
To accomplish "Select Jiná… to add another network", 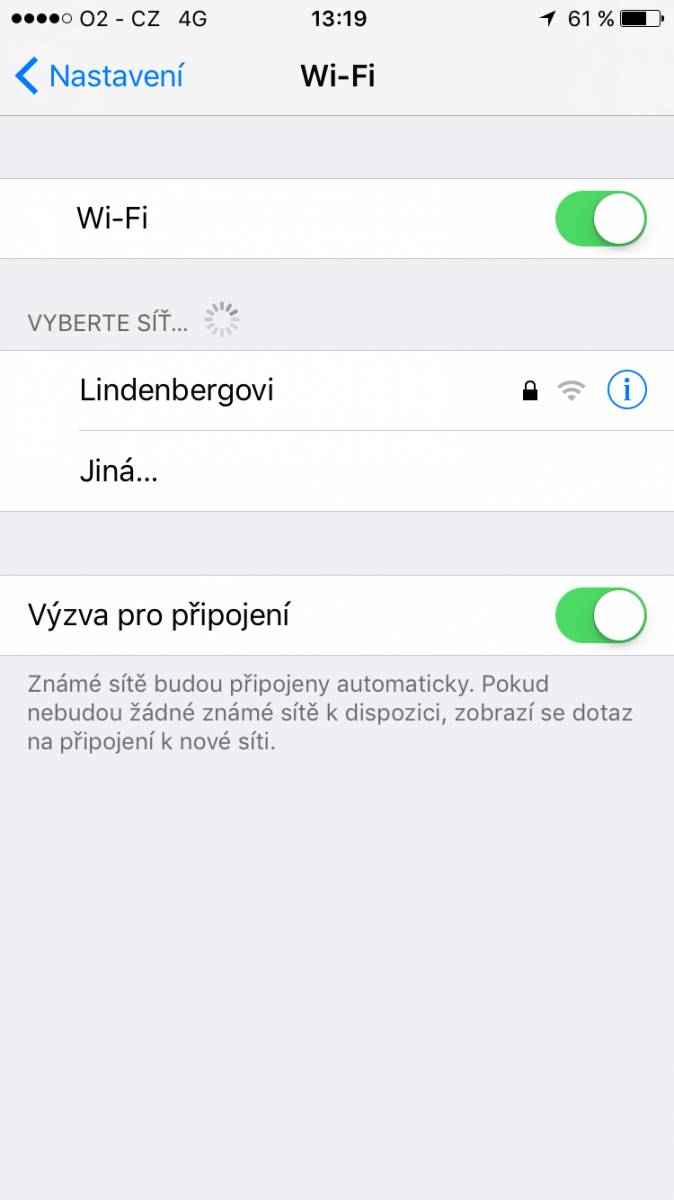I will tap(337, 472).
